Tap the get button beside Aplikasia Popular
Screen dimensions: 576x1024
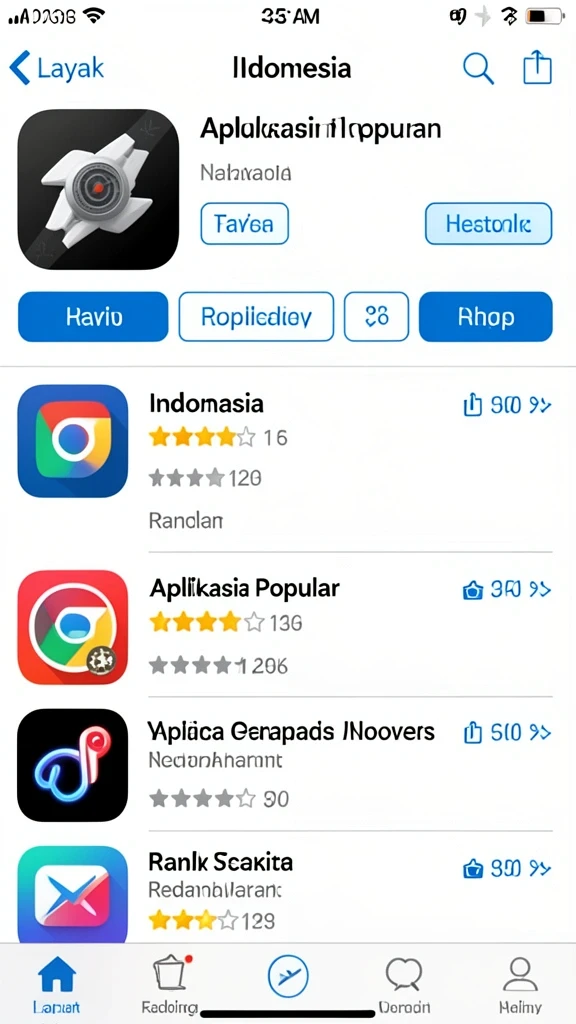click(507, 590)
